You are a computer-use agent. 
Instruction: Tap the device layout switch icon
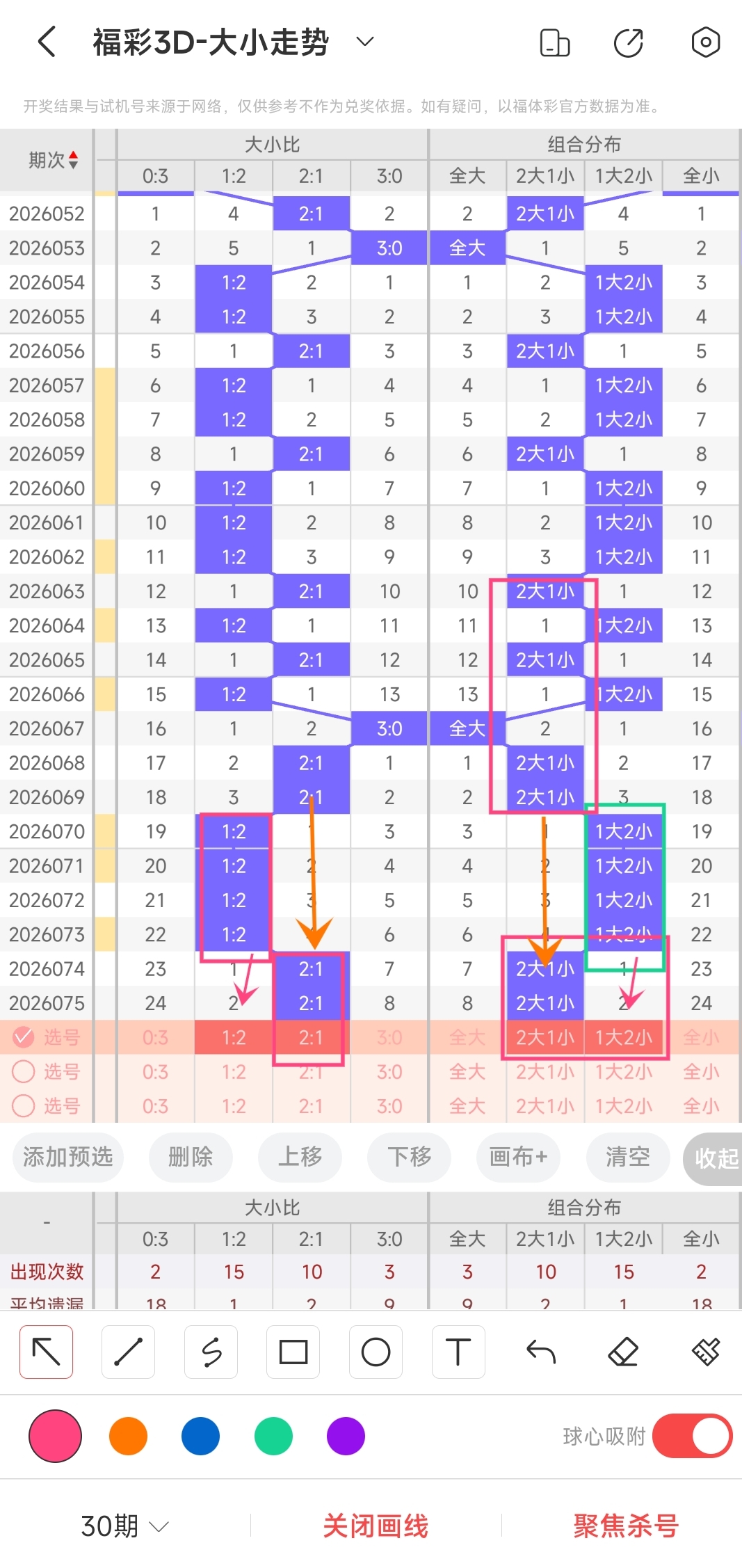click(554, 43)
